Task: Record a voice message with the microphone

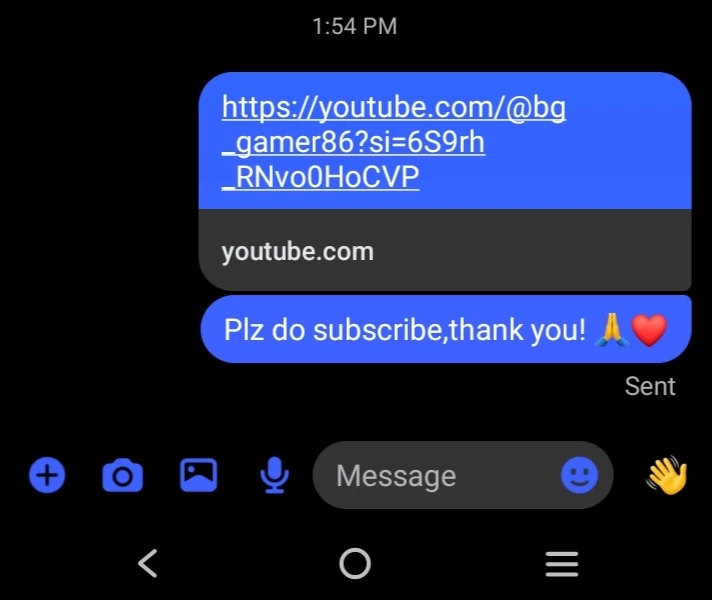Action: point(274,475)
